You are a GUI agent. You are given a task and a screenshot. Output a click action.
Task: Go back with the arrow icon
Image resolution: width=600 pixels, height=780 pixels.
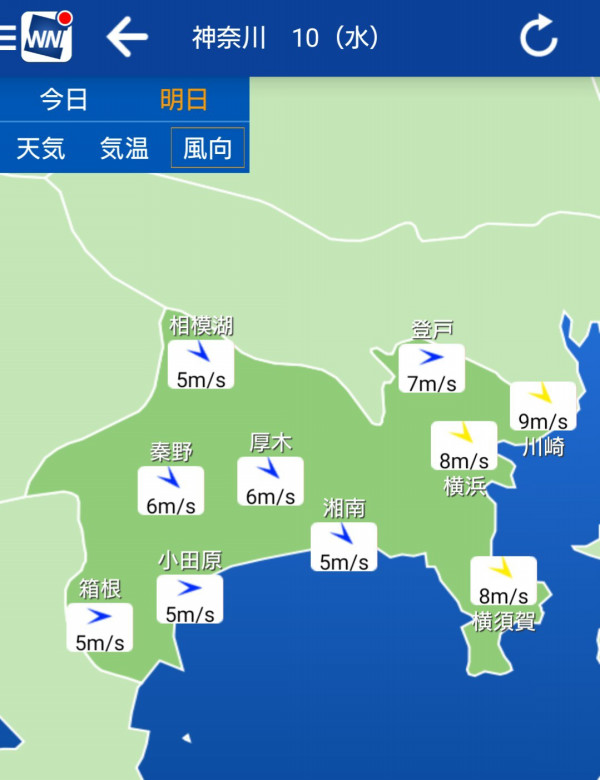127,38
